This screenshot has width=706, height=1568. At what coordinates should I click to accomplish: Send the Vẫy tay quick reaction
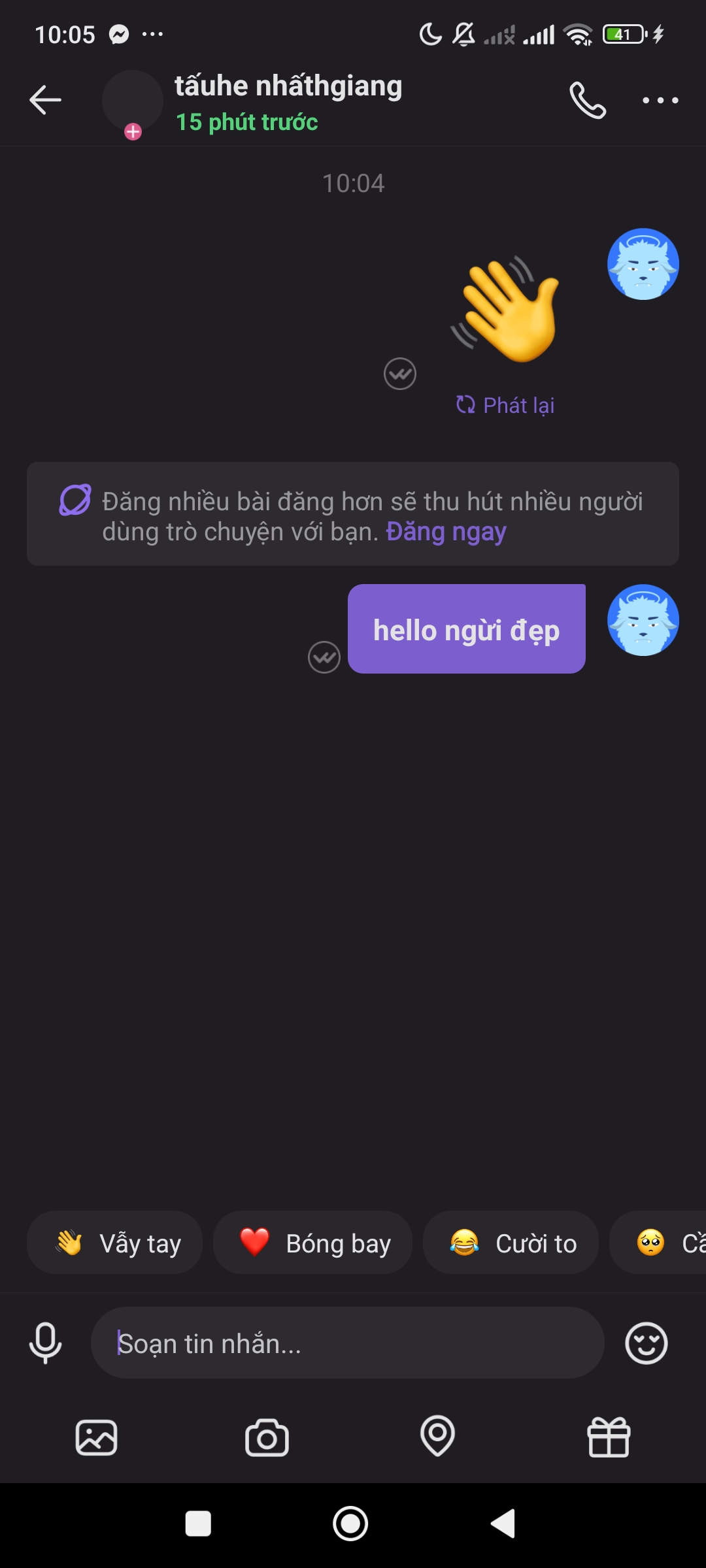point(115,1243)
